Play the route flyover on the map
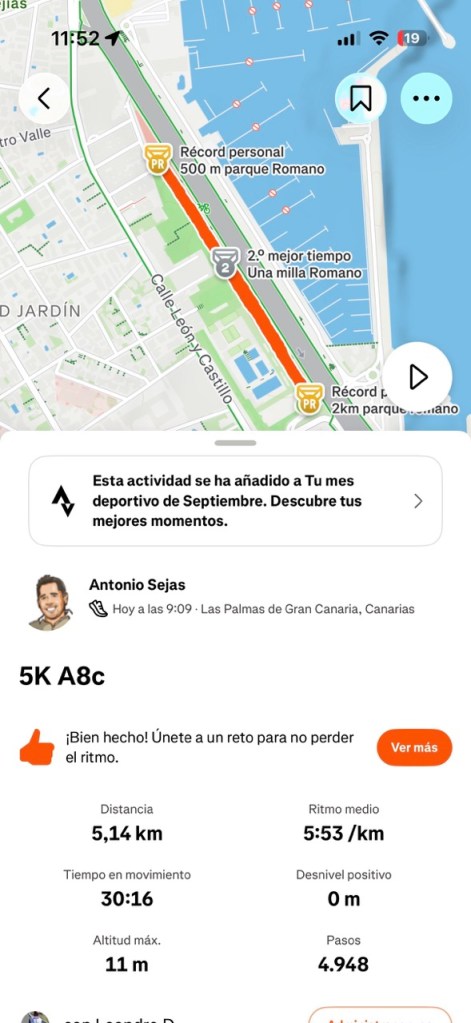The image size is (471, 1023). (x=417, y=376)
